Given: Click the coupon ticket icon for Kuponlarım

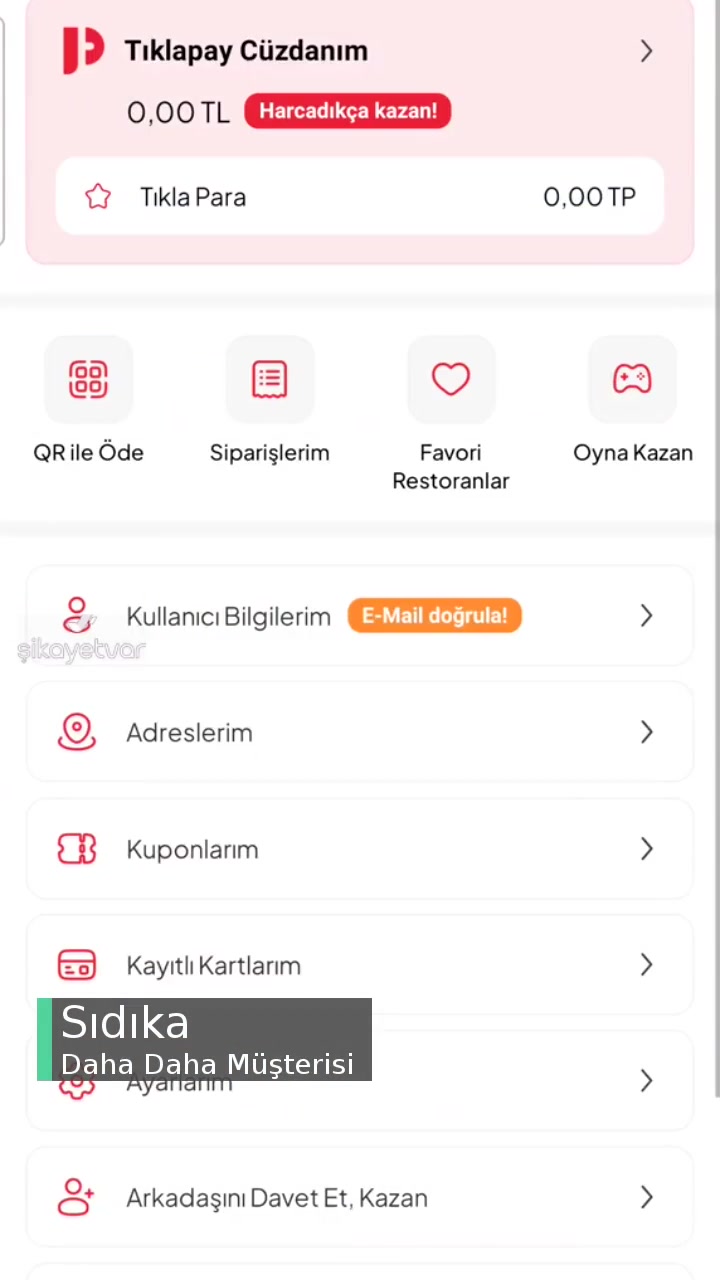Looking at the screenshot, I should pos(77,849).
